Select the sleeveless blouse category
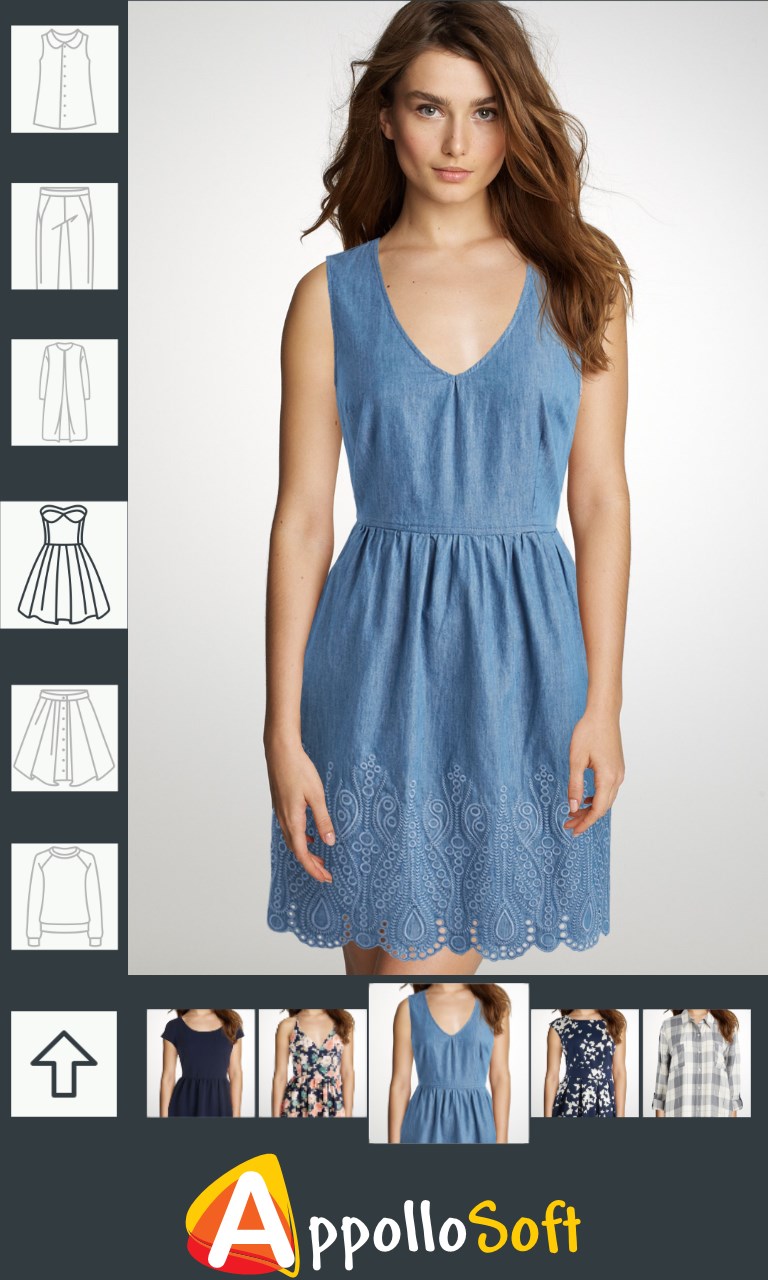The width and height of the screenshot is (768, 1280). click(x=64, y=79)
